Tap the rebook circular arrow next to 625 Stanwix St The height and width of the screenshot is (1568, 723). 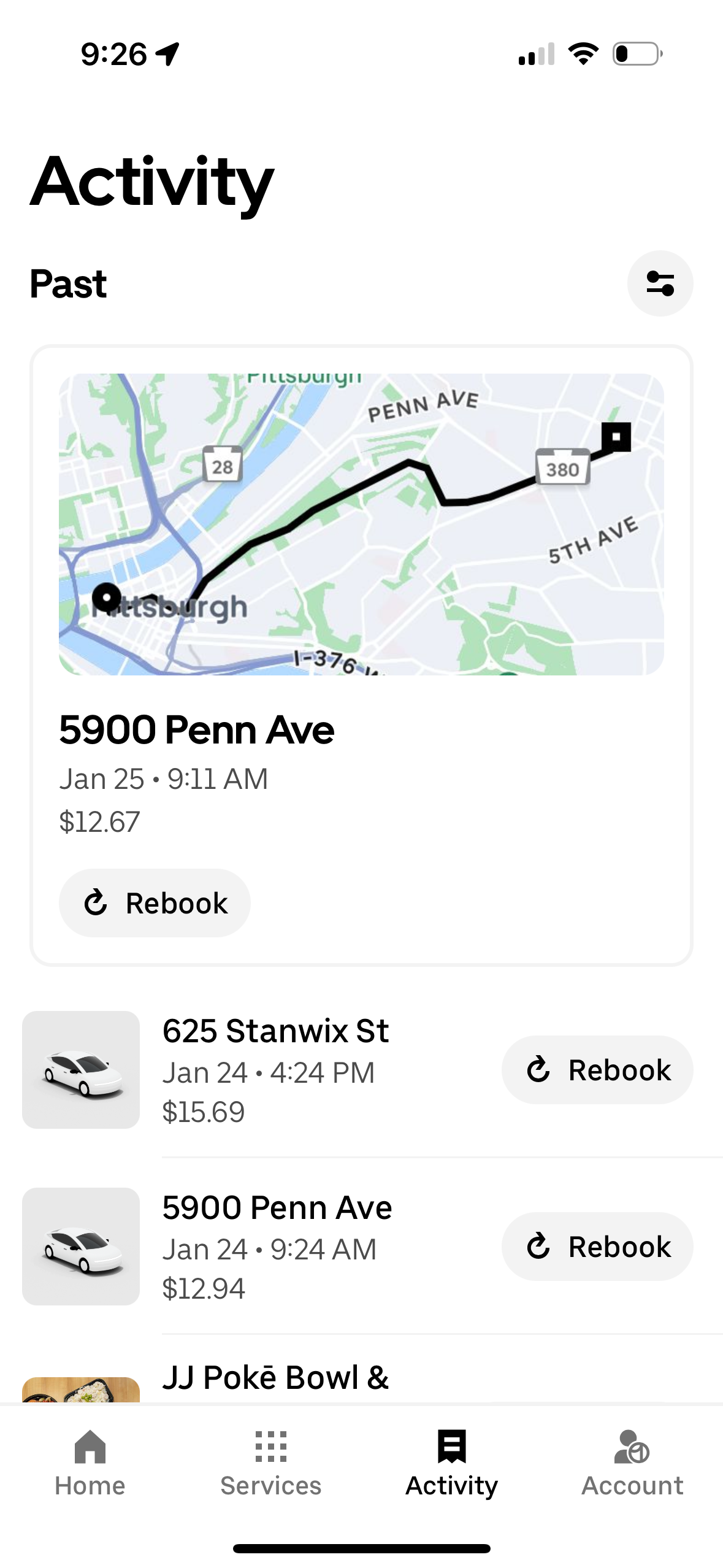538,1069
